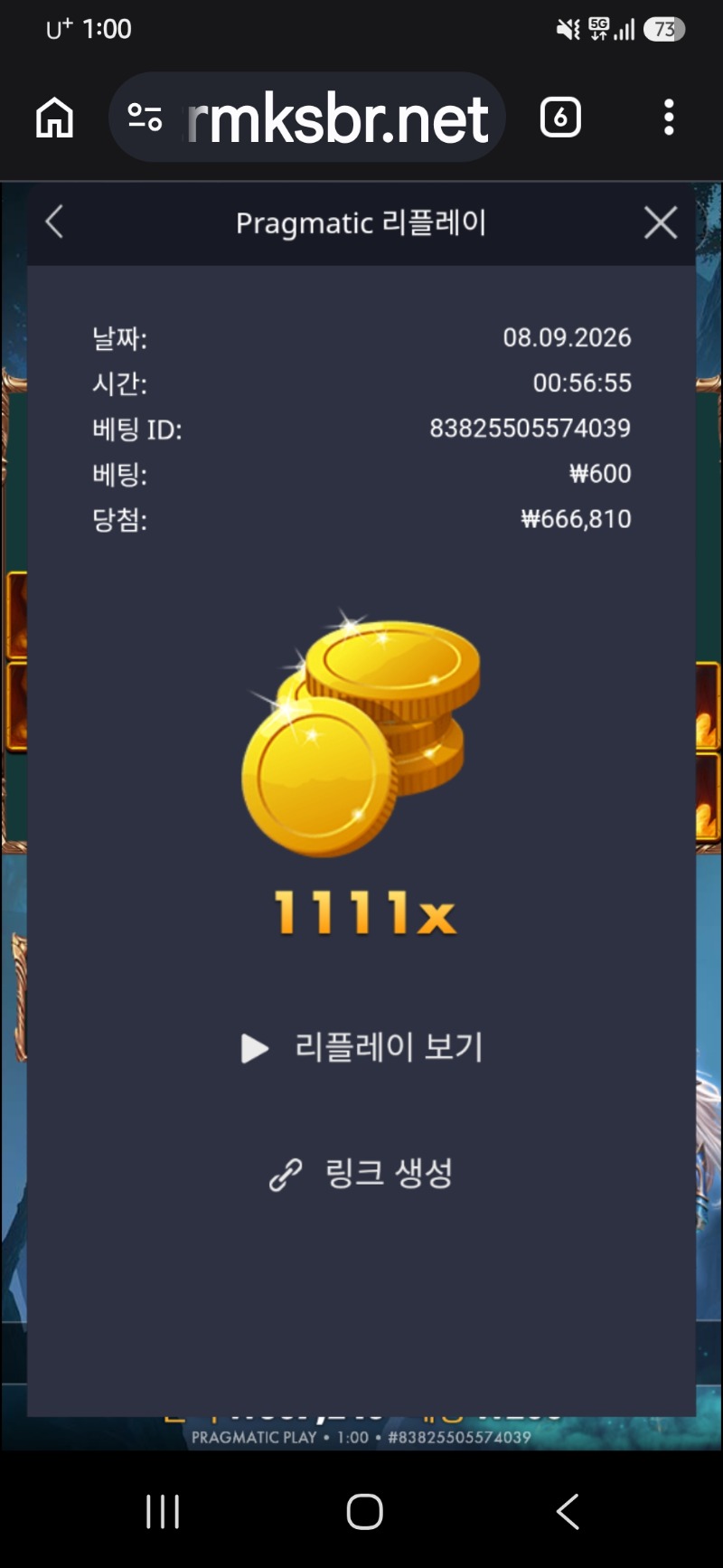
Task: Open the browser home page
Action: pos(54,118)
